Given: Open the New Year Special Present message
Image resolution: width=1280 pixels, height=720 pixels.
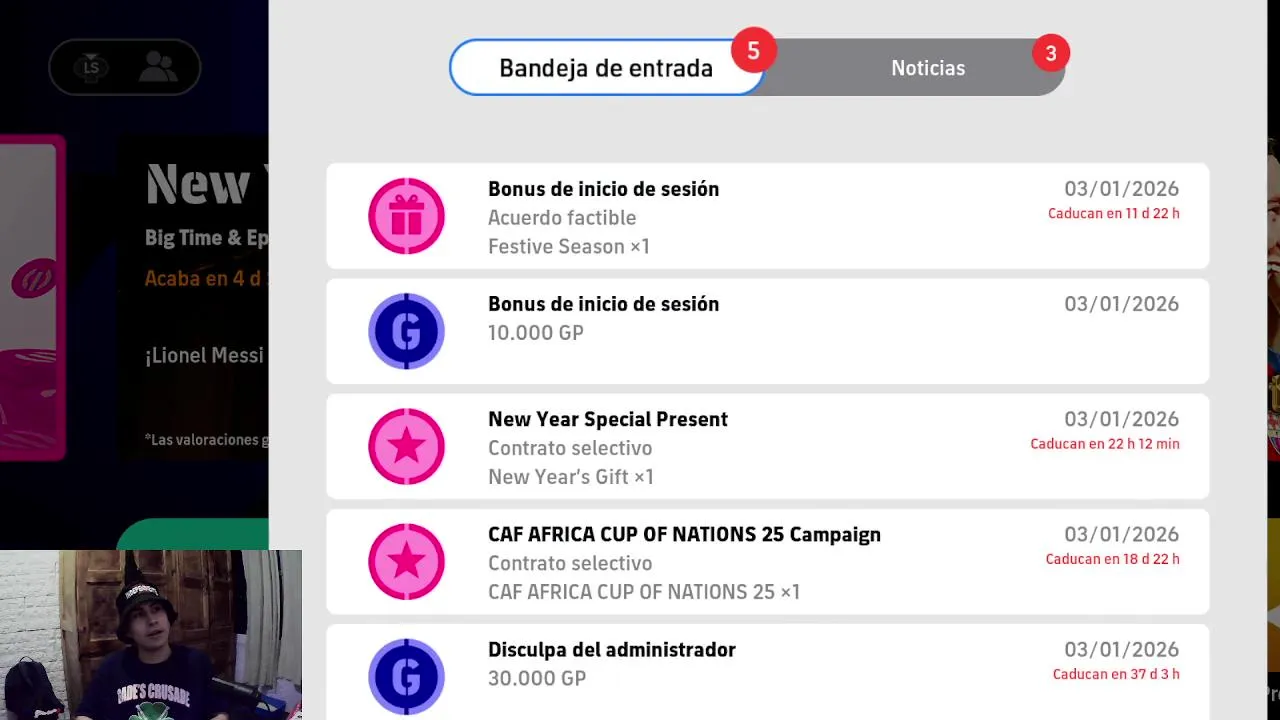Looking at the screenshot, I should [x=767, y=447].
